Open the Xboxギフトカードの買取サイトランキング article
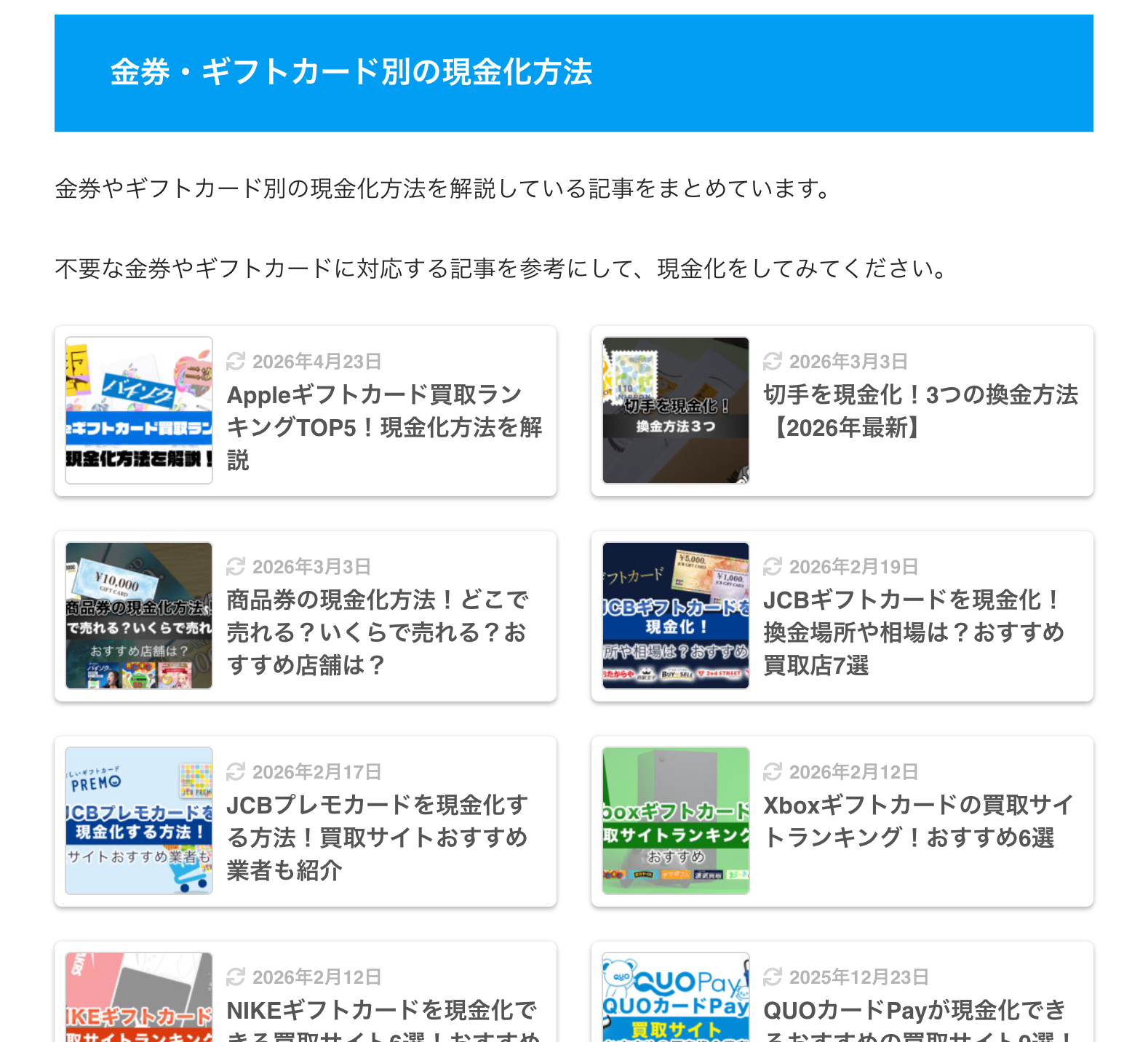Image resolution: width=1148 pixels, height=1042 pixels. [918, 822]
